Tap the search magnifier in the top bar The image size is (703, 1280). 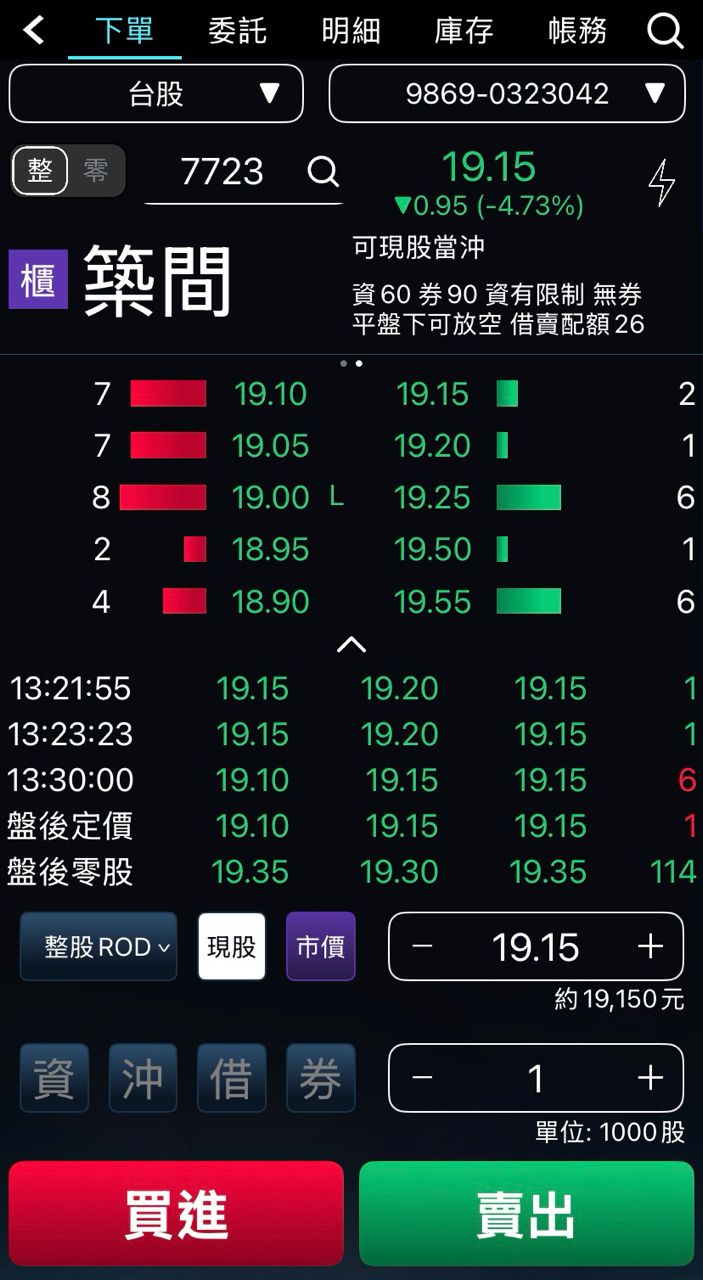coord(666,31)
